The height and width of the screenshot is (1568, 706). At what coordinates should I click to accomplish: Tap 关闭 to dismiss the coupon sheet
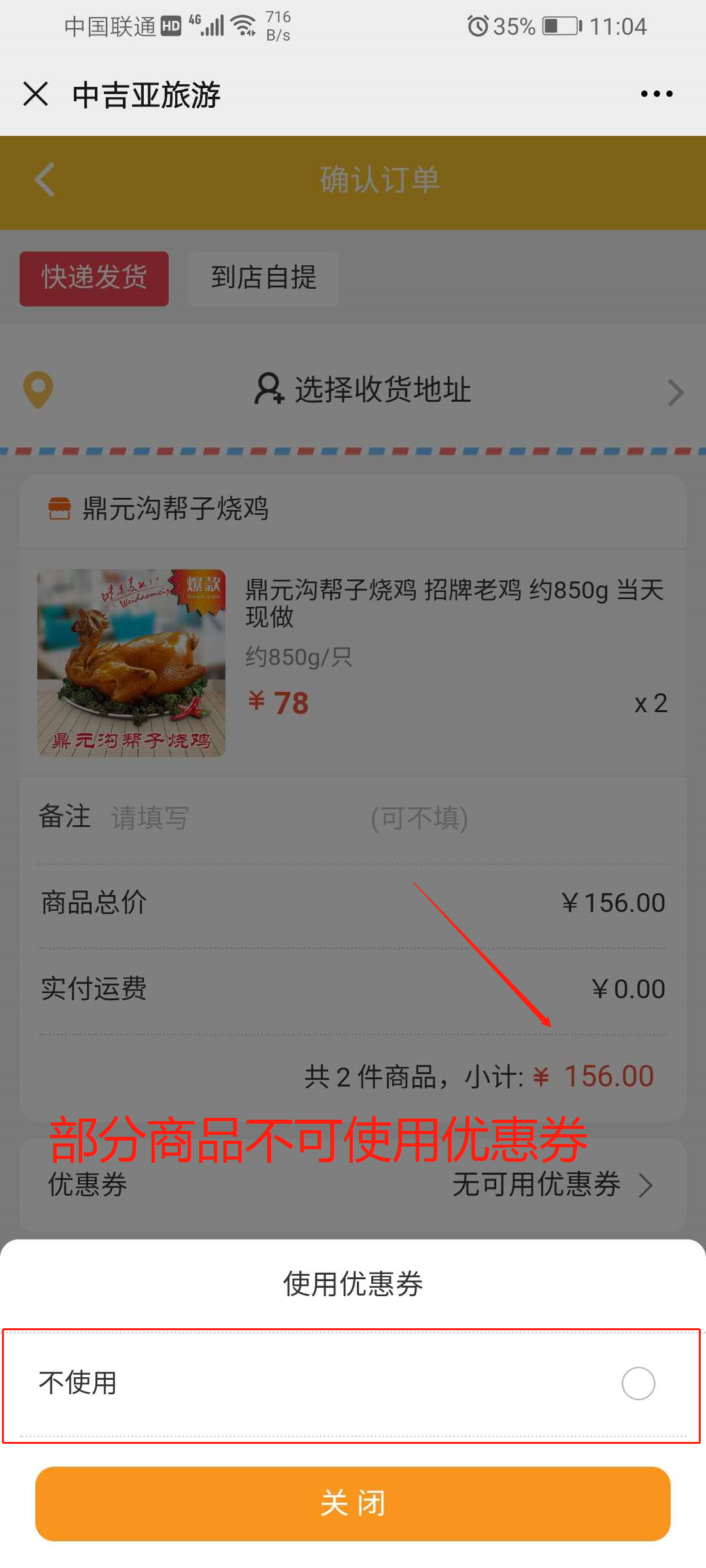pyautogui.click(x=353, y=1503)
